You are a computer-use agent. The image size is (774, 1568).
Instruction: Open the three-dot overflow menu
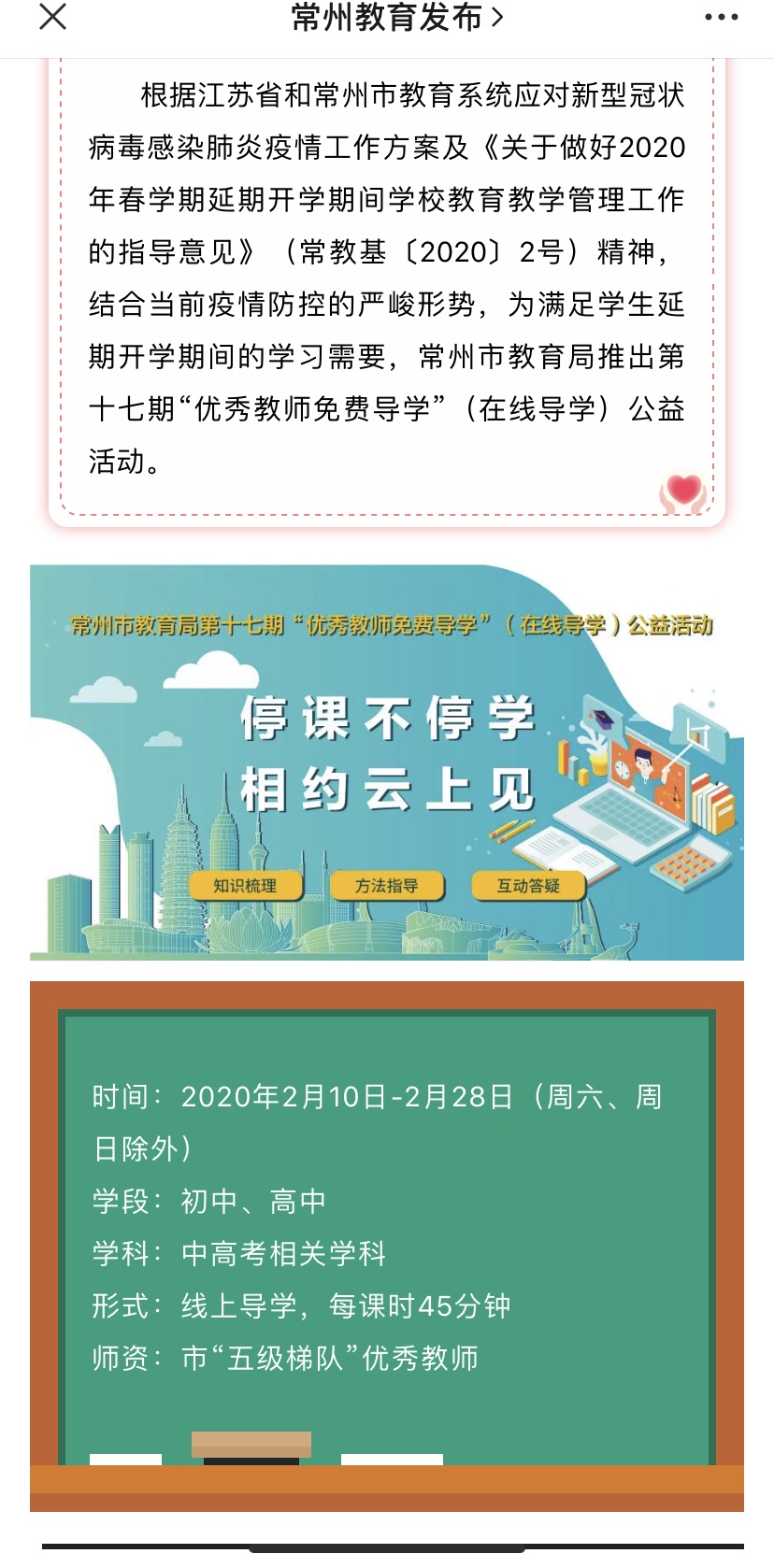[x=721, y=17]
